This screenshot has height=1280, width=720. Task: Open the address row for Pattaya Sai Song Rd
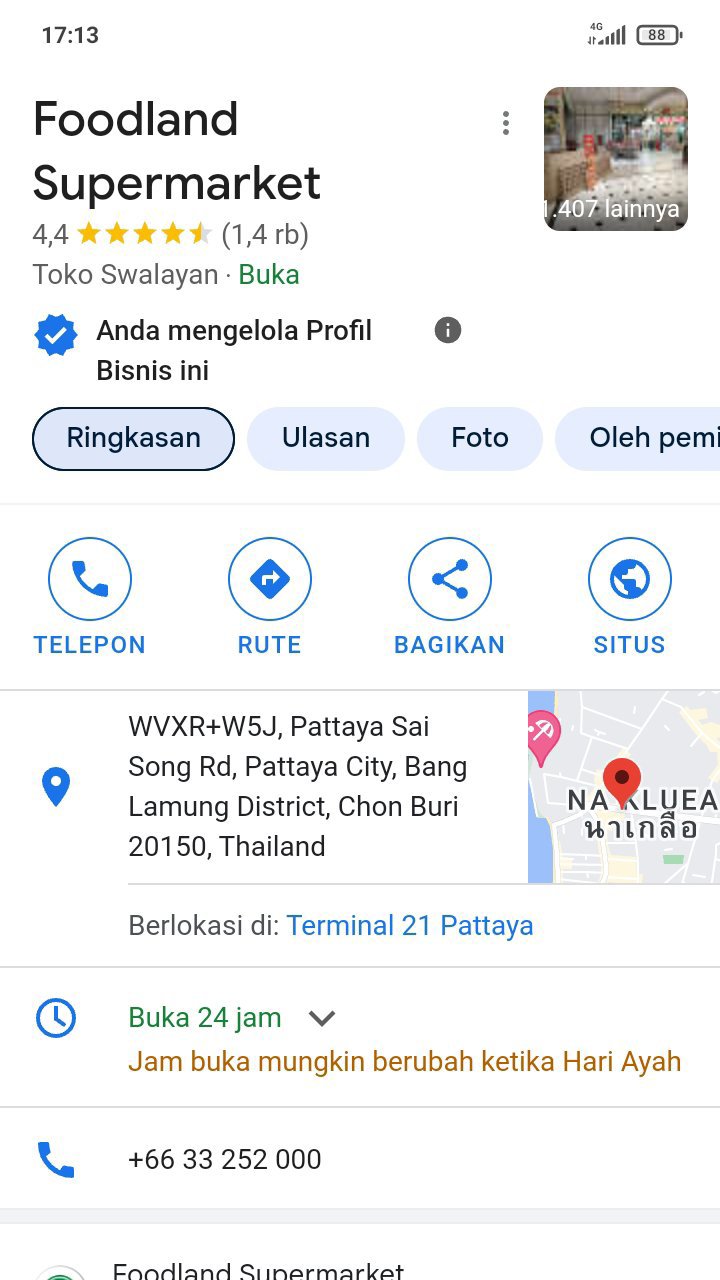(297, 786)
